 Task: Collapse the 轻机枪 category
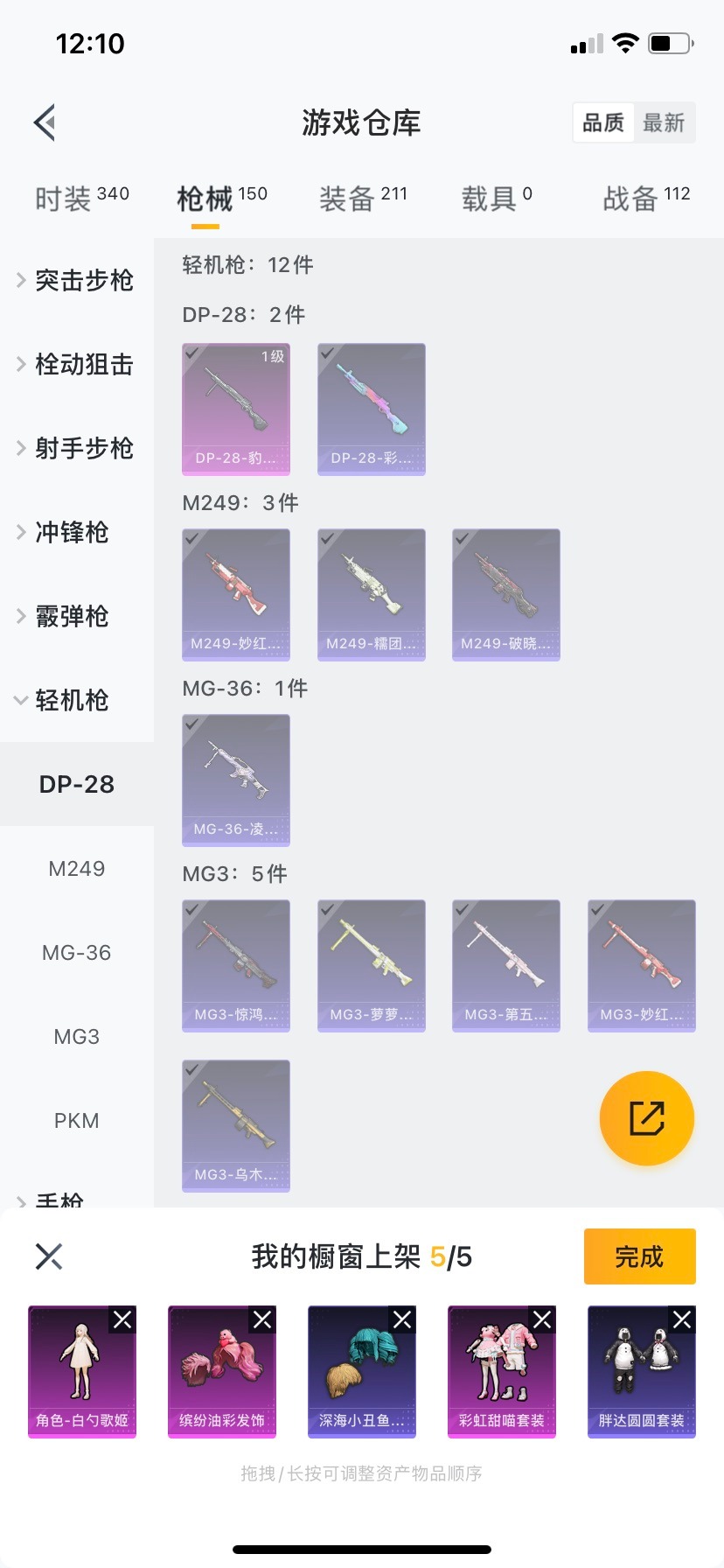[70, 700]
